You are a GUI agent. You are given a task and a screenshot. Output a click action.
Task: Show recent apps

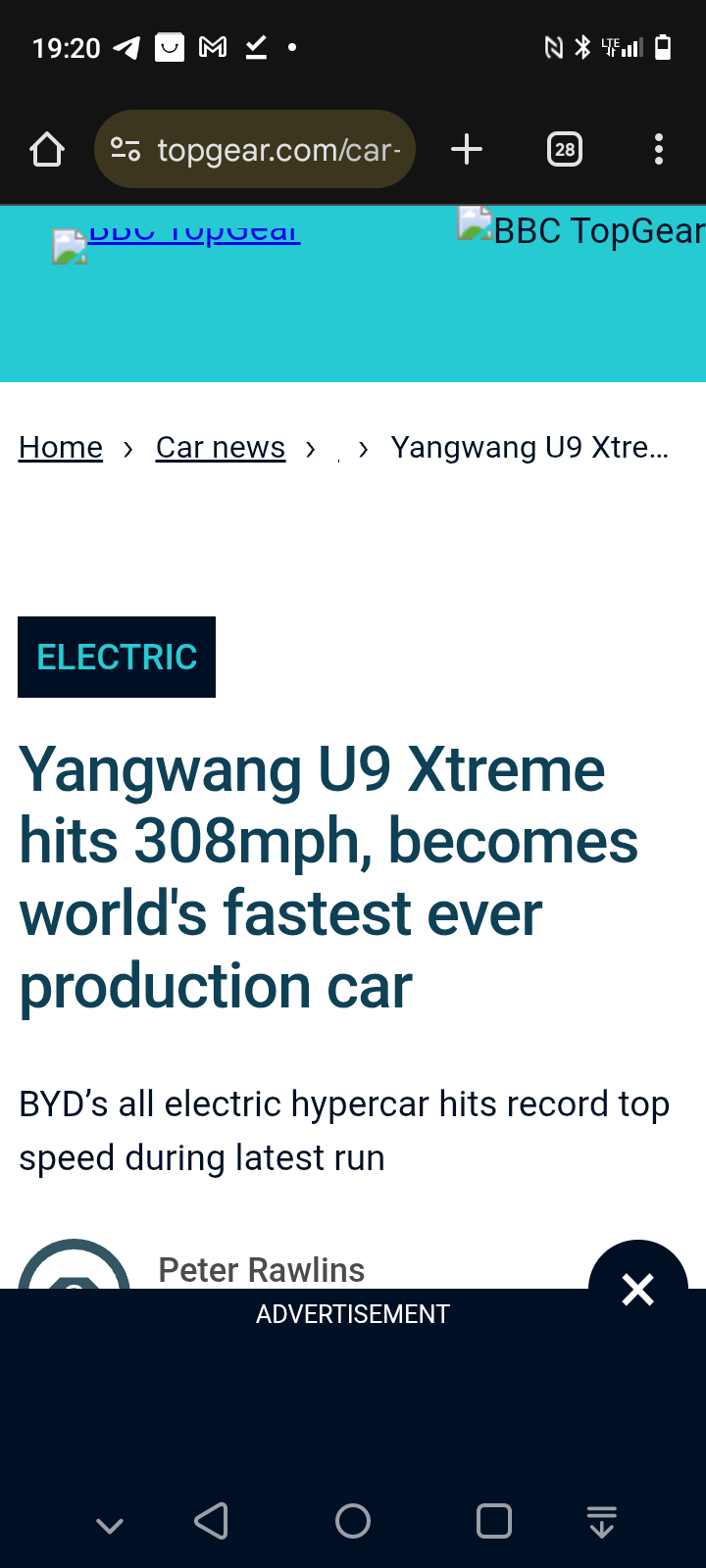493,1521
